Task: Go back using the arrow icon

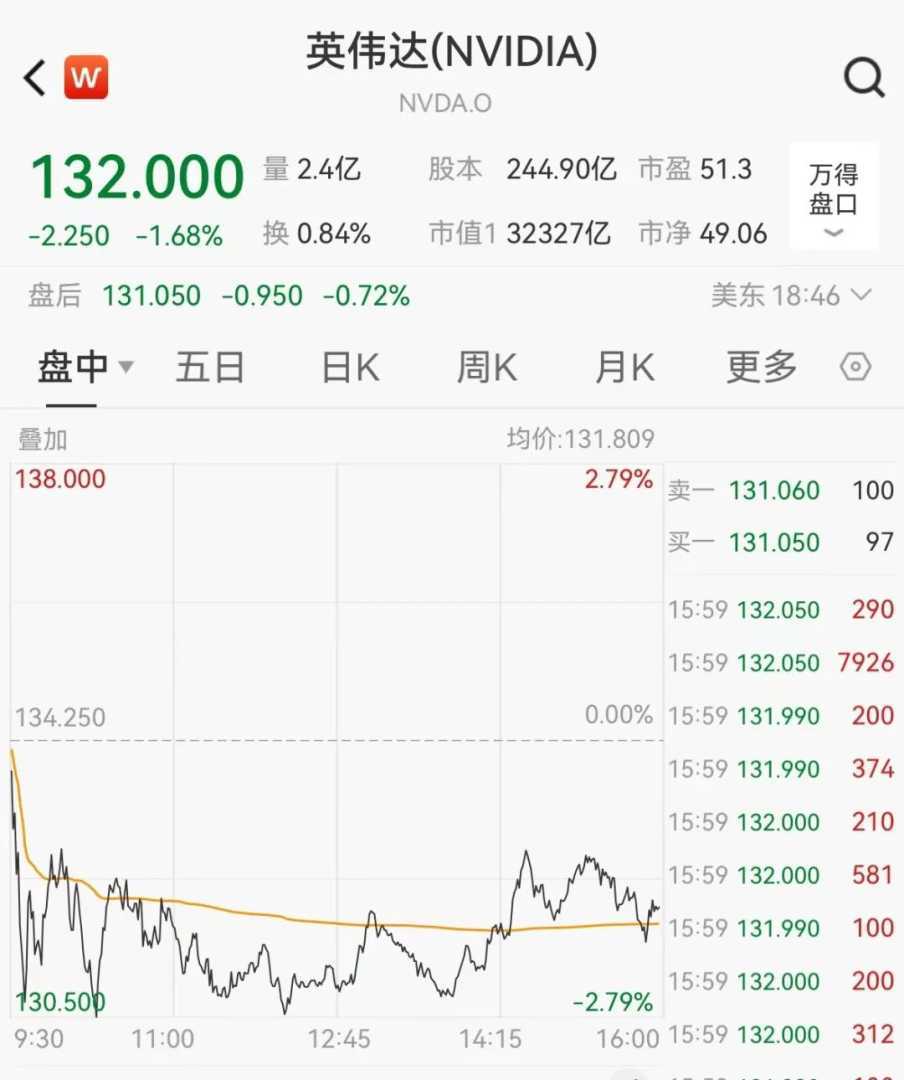Action: (35, 78)
